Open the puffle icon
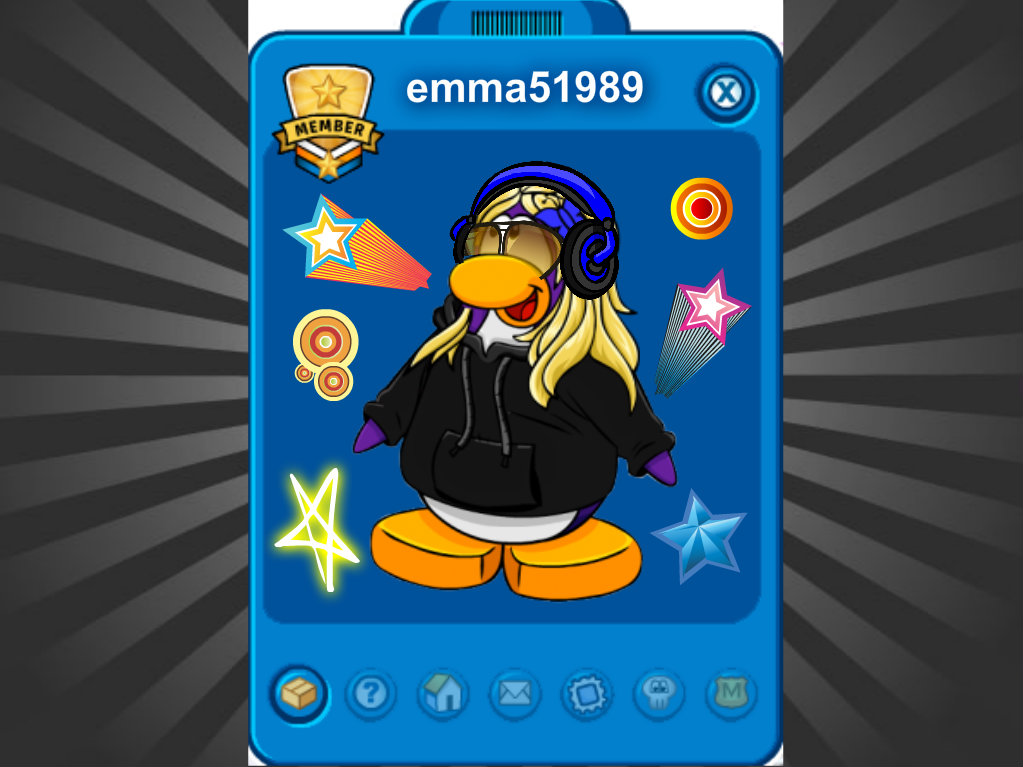Viewport: 1023px width, 767px height. 659,693
